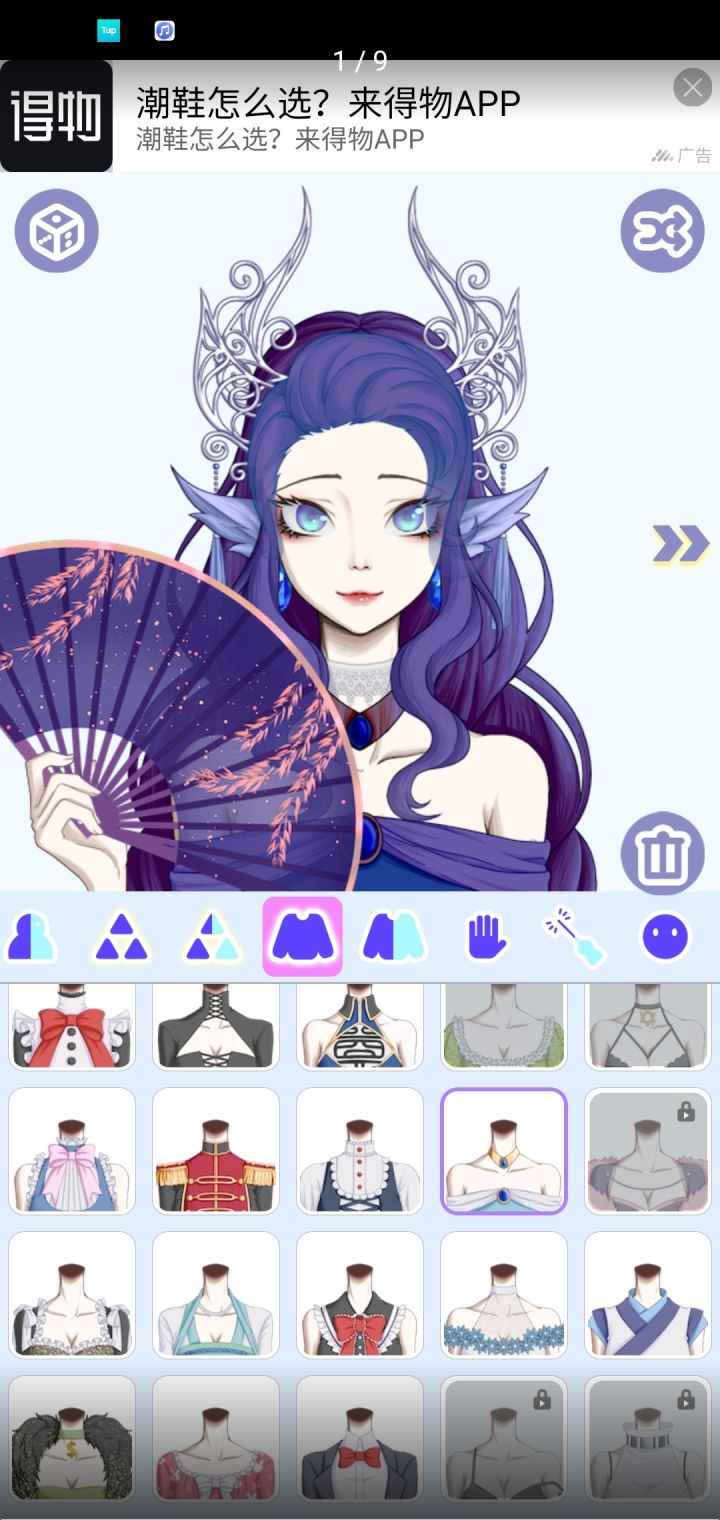This screenshot has height=1520, width=720.
Task: Tap the music notification icon in status bar
Action: pos(164,30)
